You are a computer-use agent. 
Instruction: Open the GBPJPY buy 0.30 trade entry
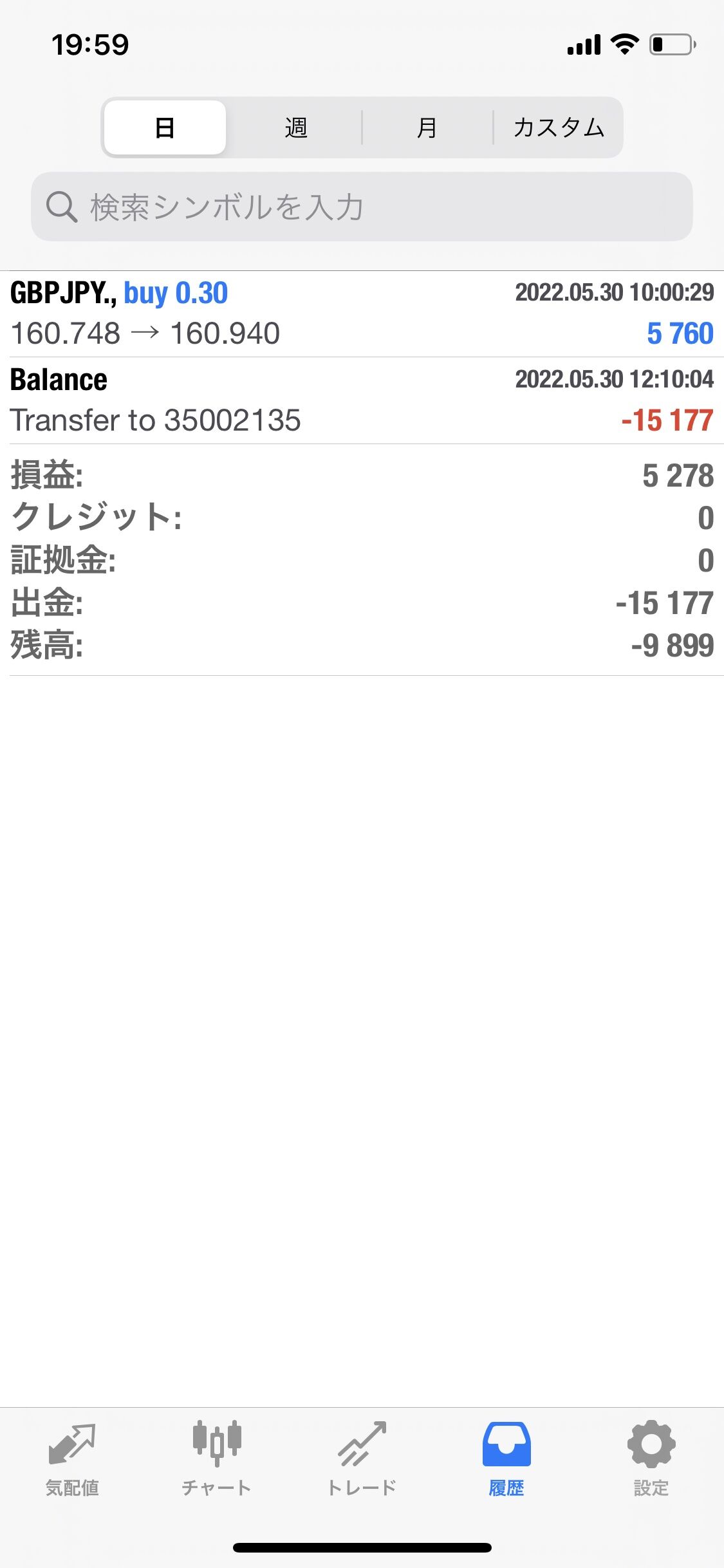coord(362,314)
